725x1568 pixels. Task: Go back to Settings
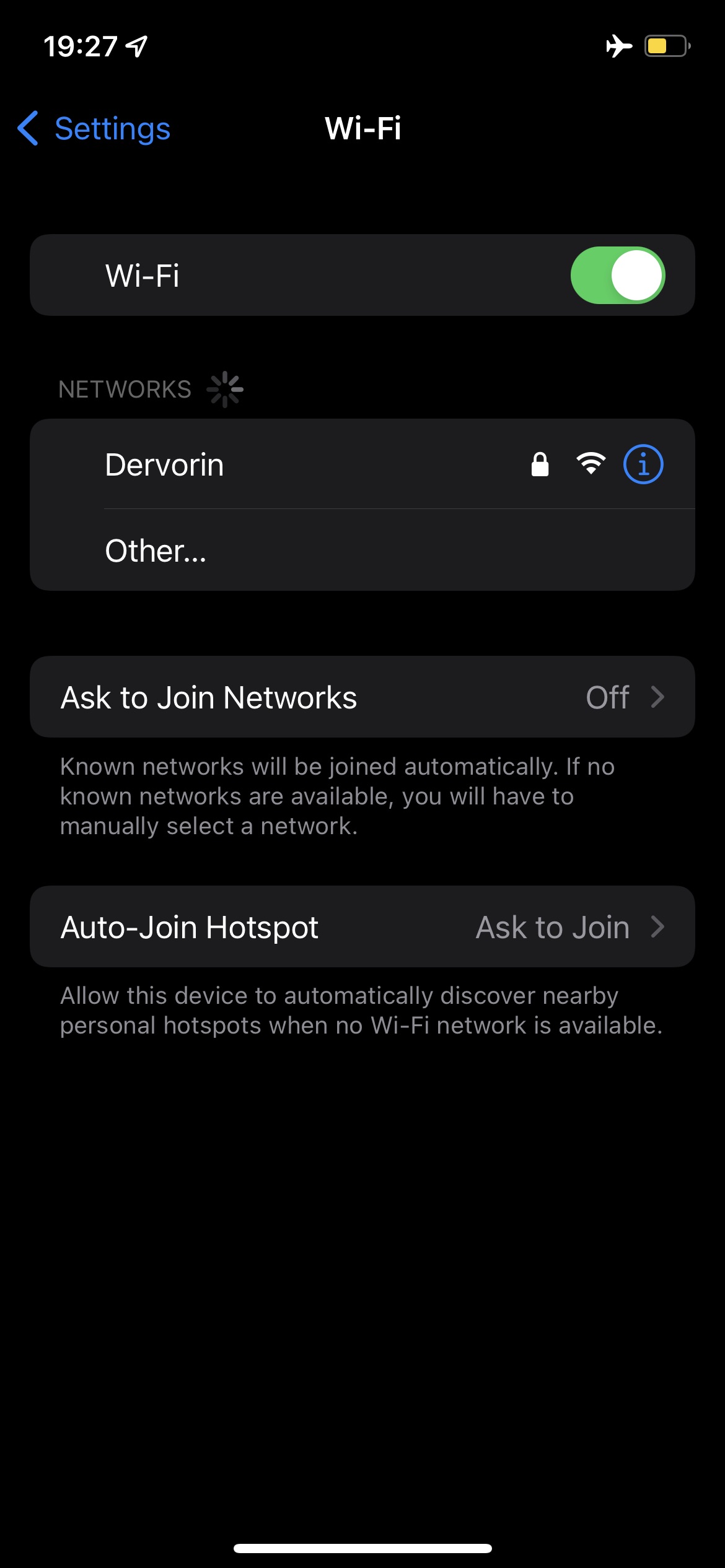coord(94,128)
